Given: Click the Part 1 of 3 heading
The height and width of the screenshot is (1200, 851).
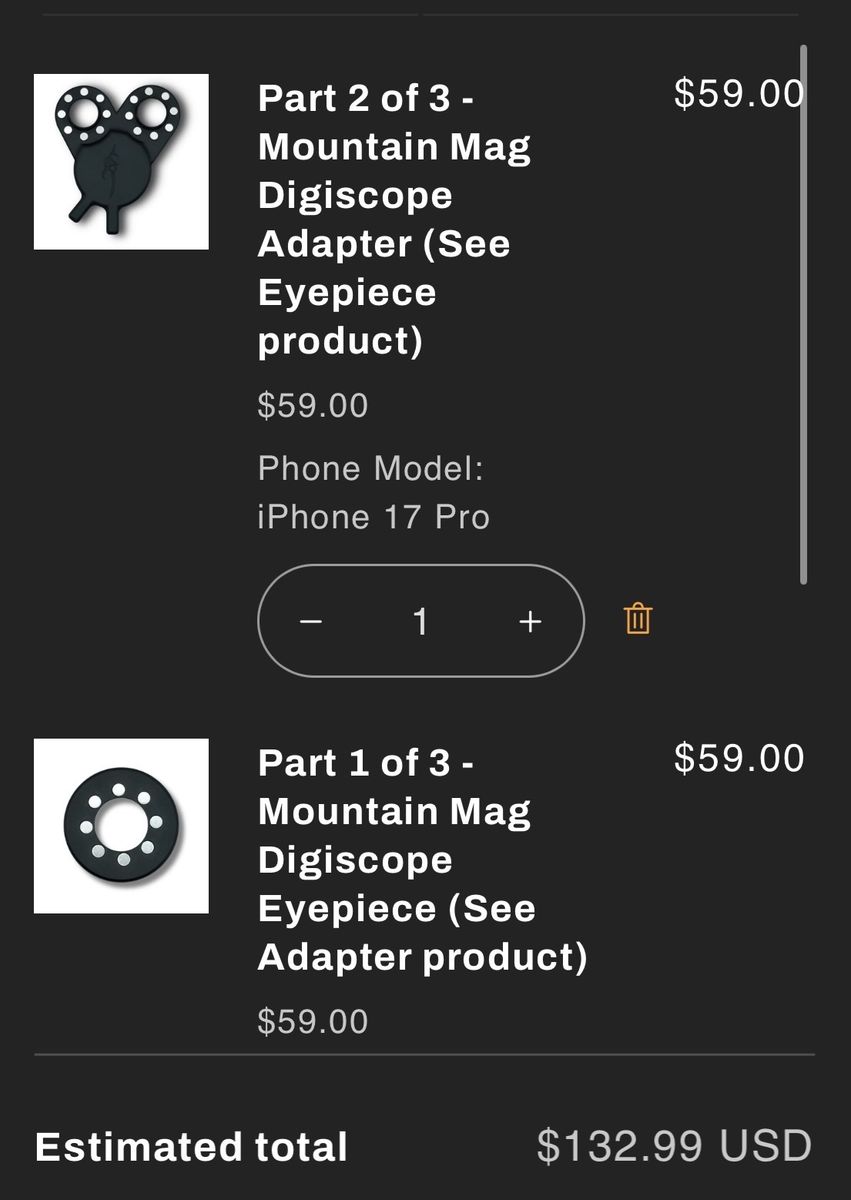Looking at the screenshot, I should tap(360, 764).
